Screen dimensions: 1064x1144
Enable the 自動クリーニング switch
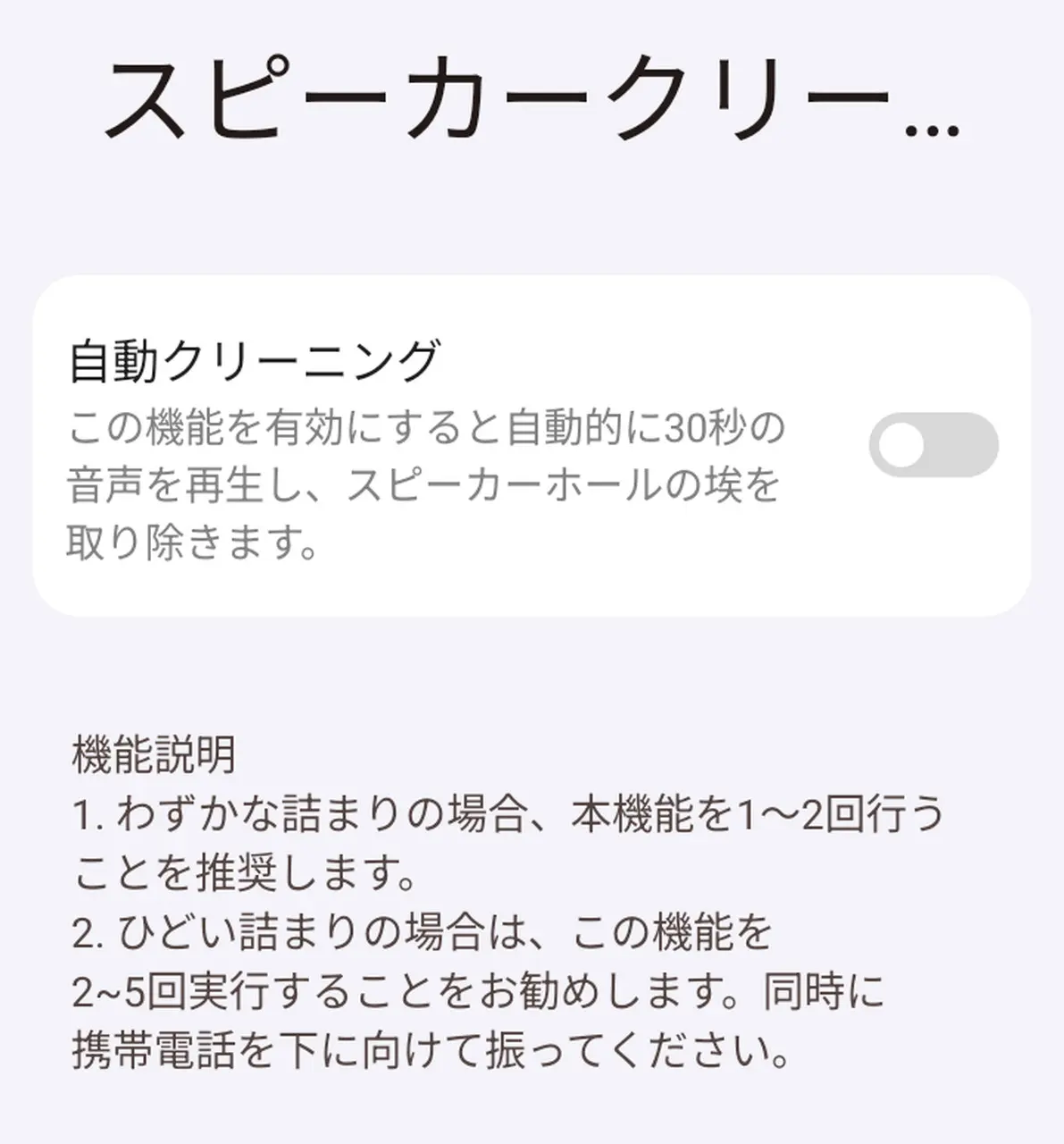(x=933, y=444)
